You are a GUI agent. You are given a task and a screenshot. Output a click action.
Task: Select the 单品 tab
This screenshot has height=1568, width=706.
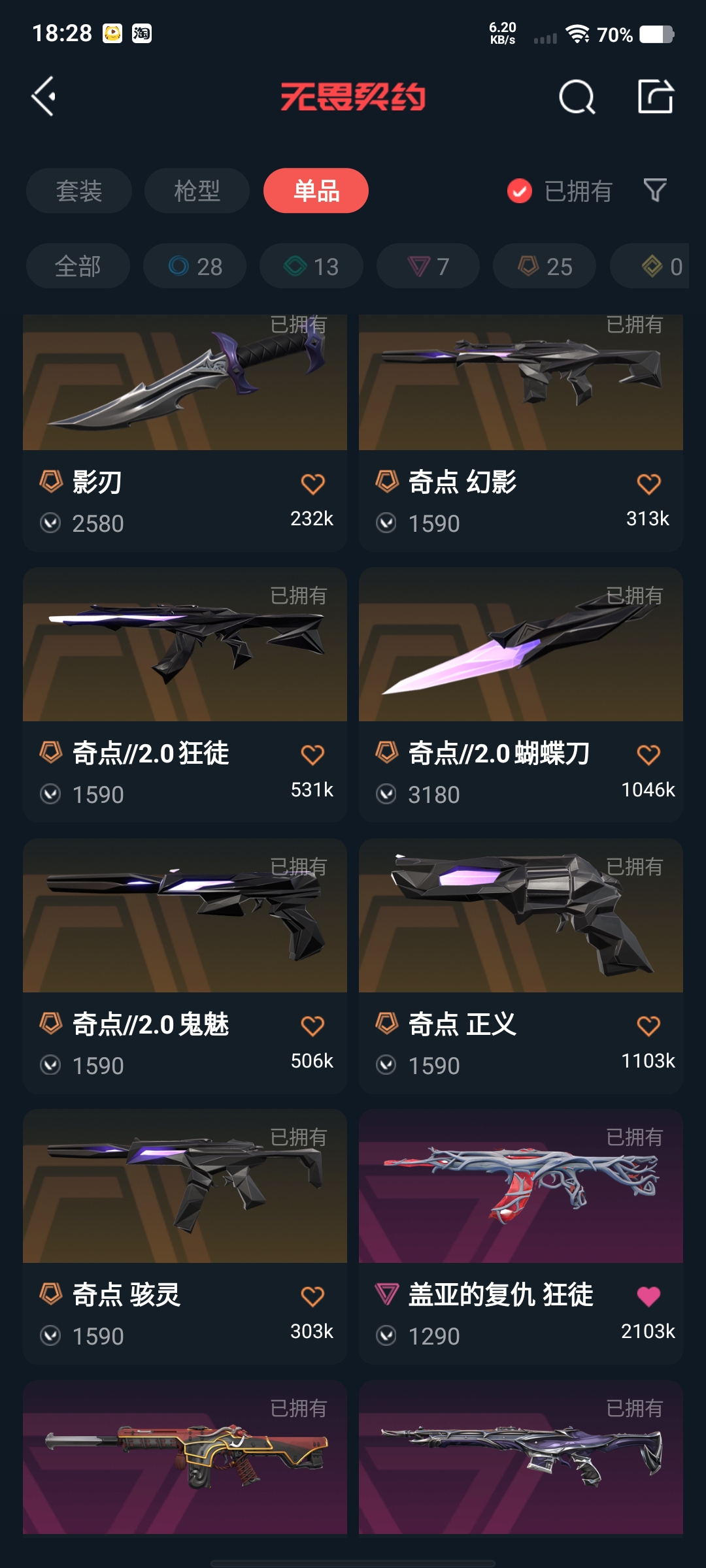coord(316,191)
